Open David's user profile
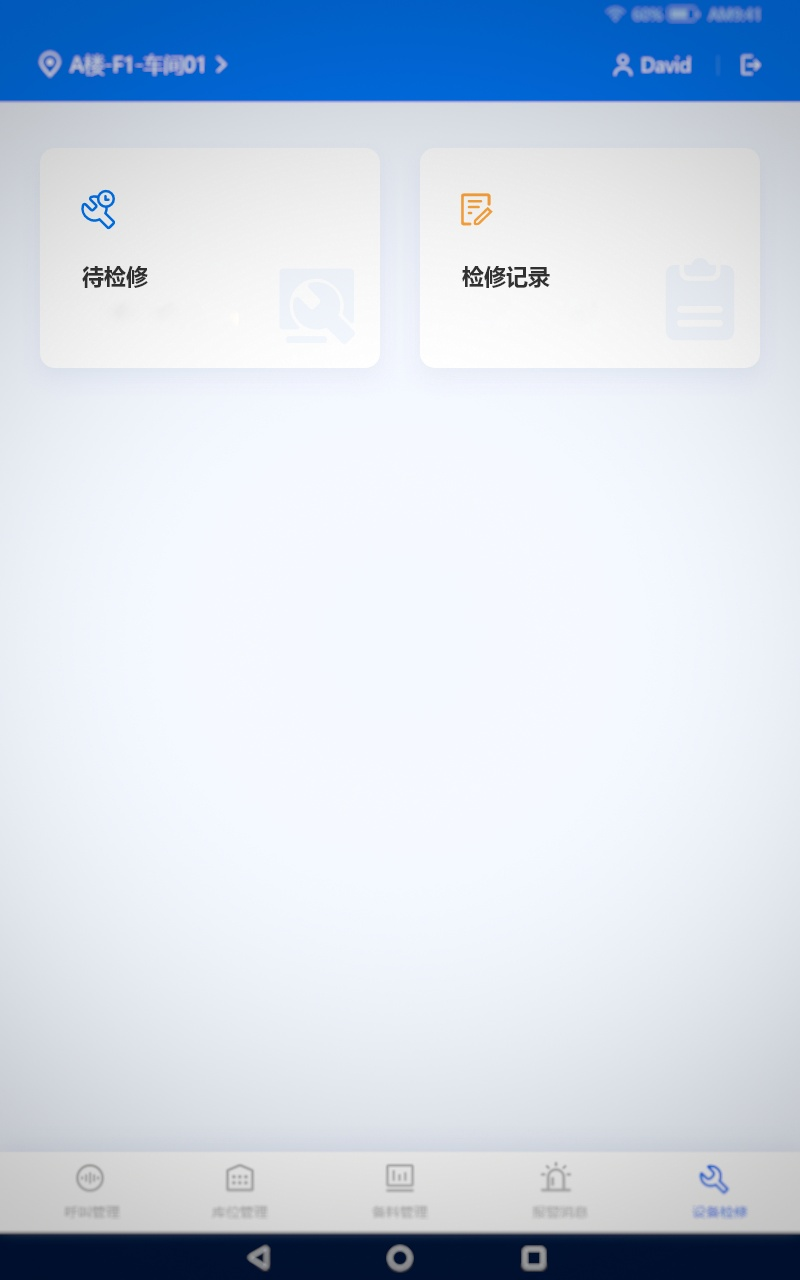The width and height of the screenshot is (800, 1280). click(652, 66)
